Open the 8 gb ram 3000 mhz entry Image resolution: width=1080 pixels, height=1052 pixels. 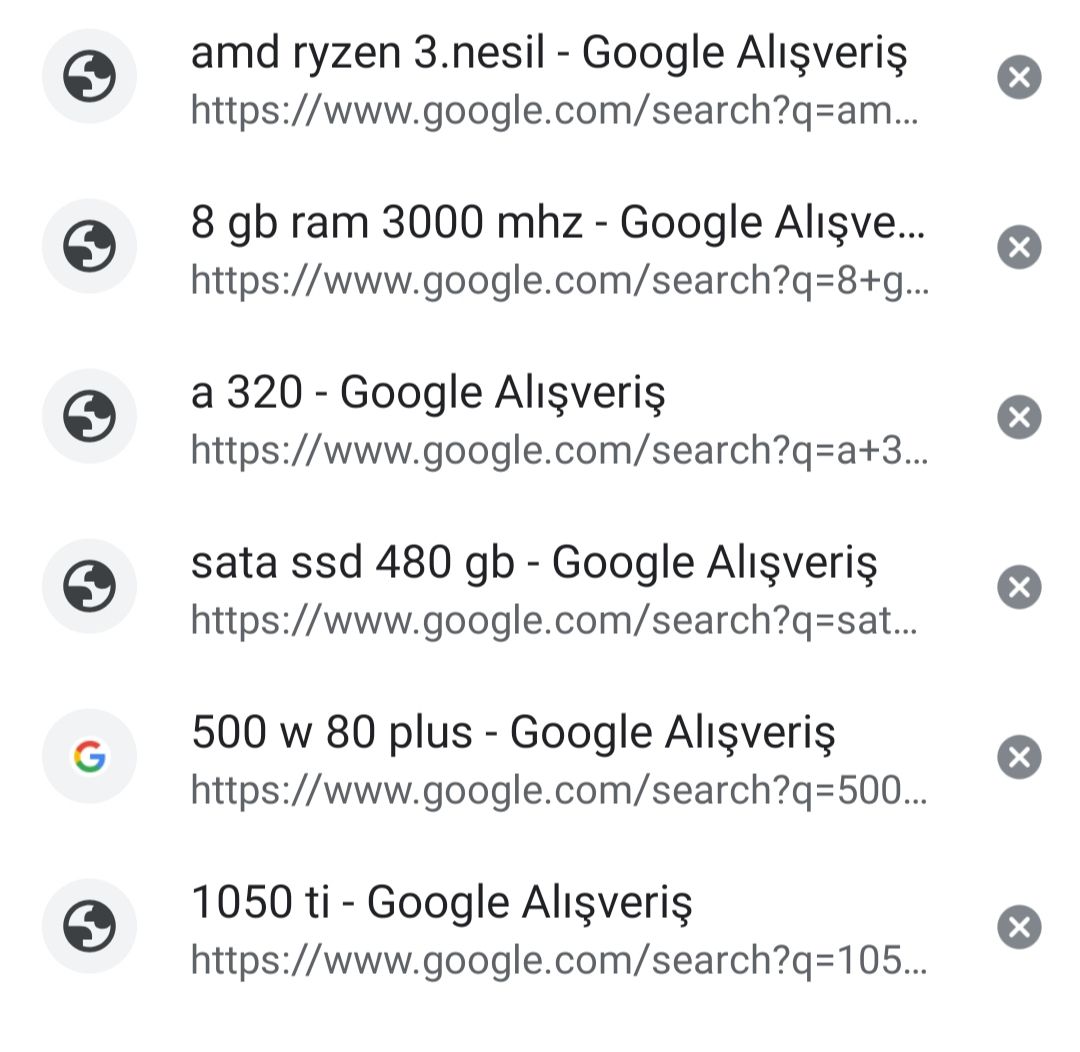coord(557,224)
